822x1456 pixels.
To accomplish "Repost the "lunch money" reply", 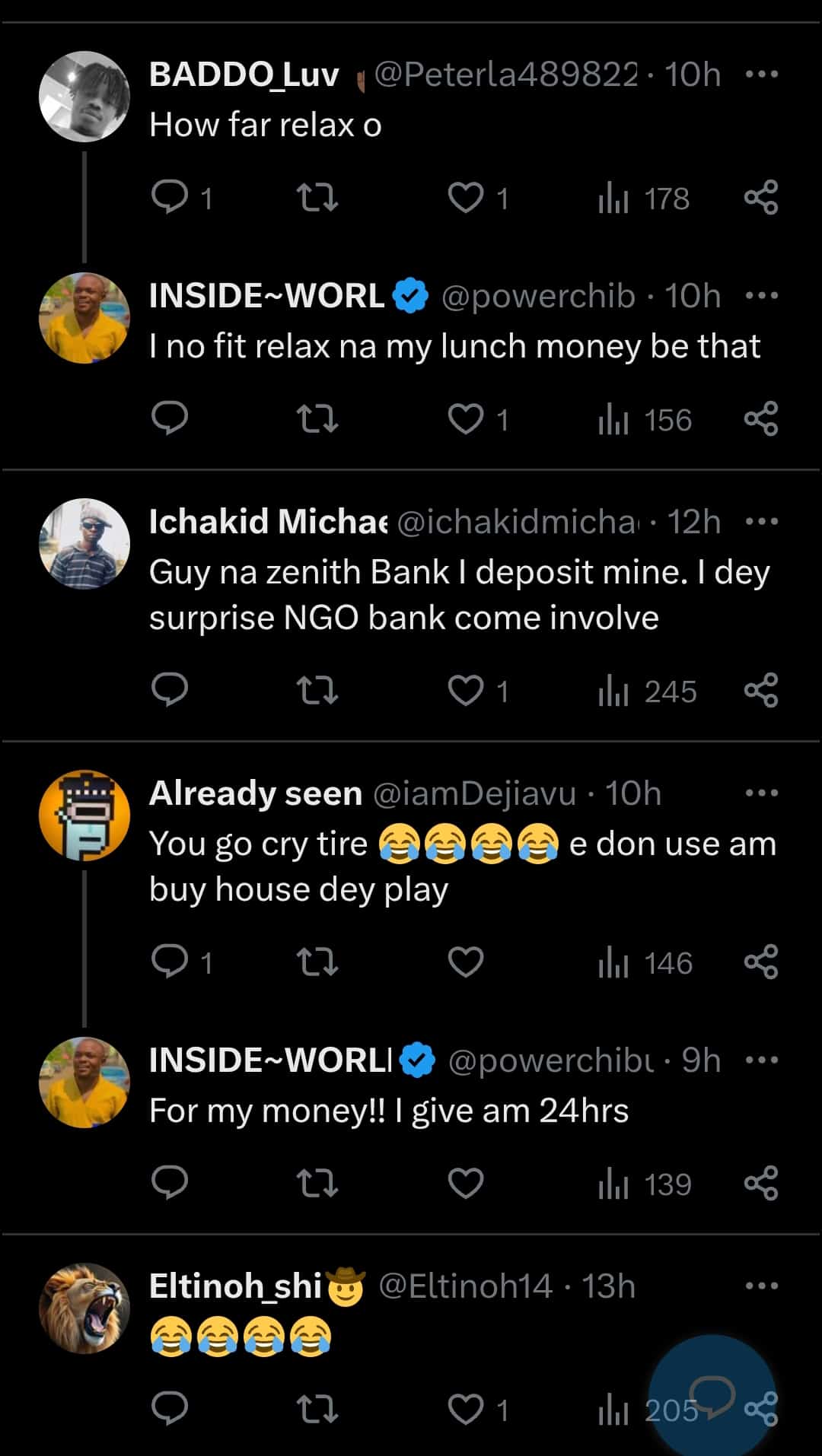I will coord(317,419).
